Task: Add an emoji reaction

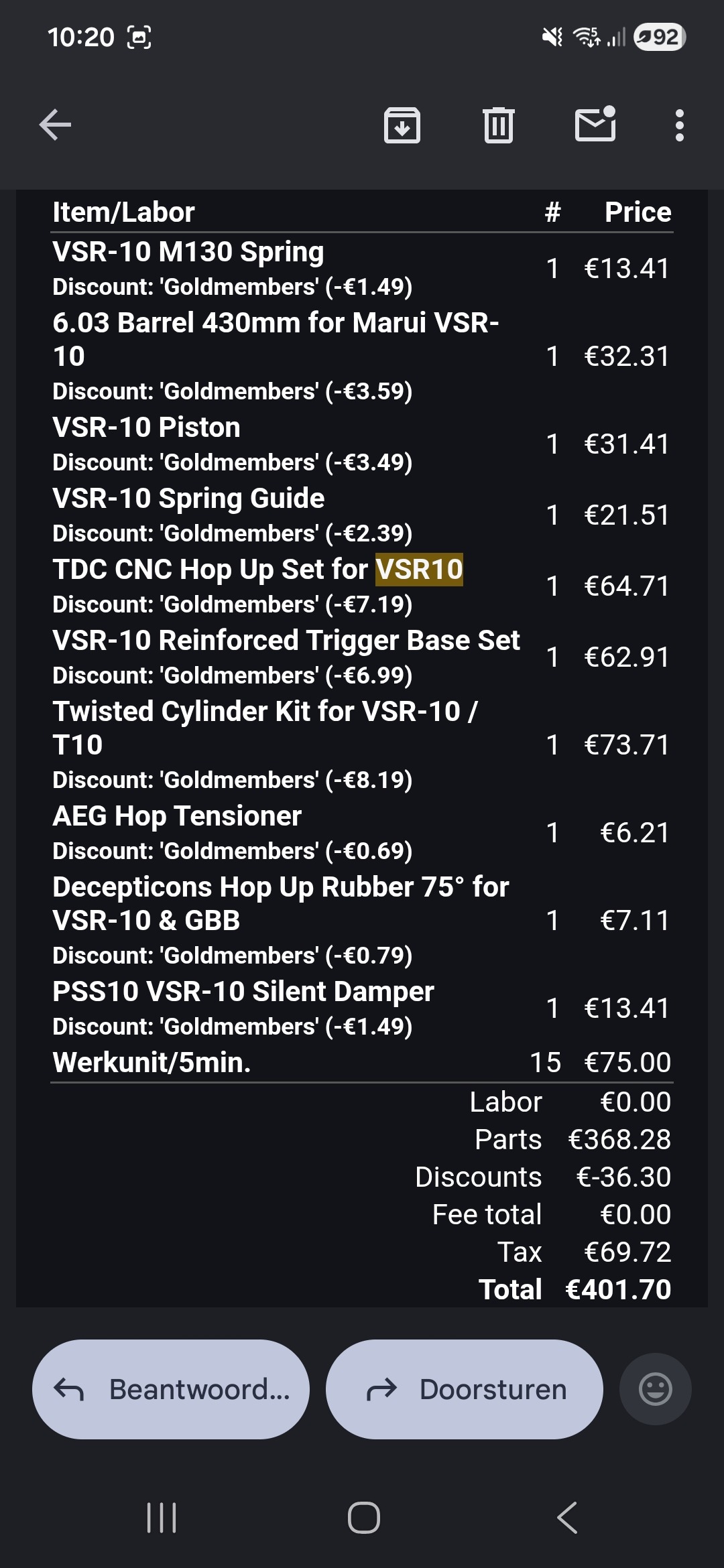Action: (655, 1389)
